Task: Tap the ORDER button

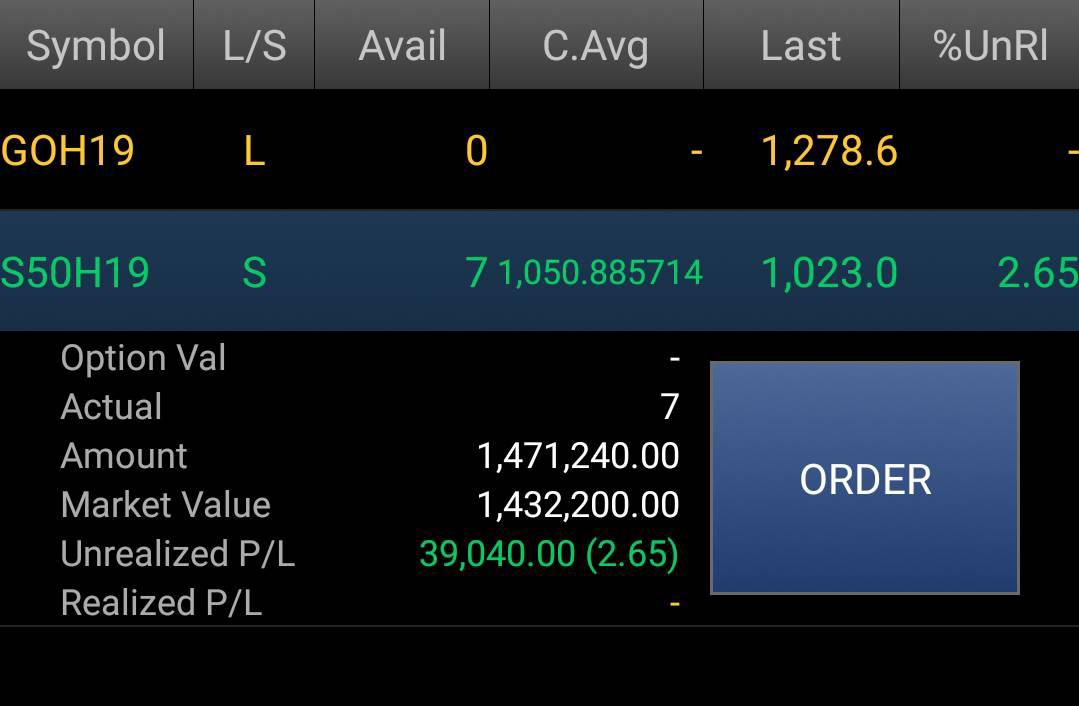Action: tap(864, 478)
